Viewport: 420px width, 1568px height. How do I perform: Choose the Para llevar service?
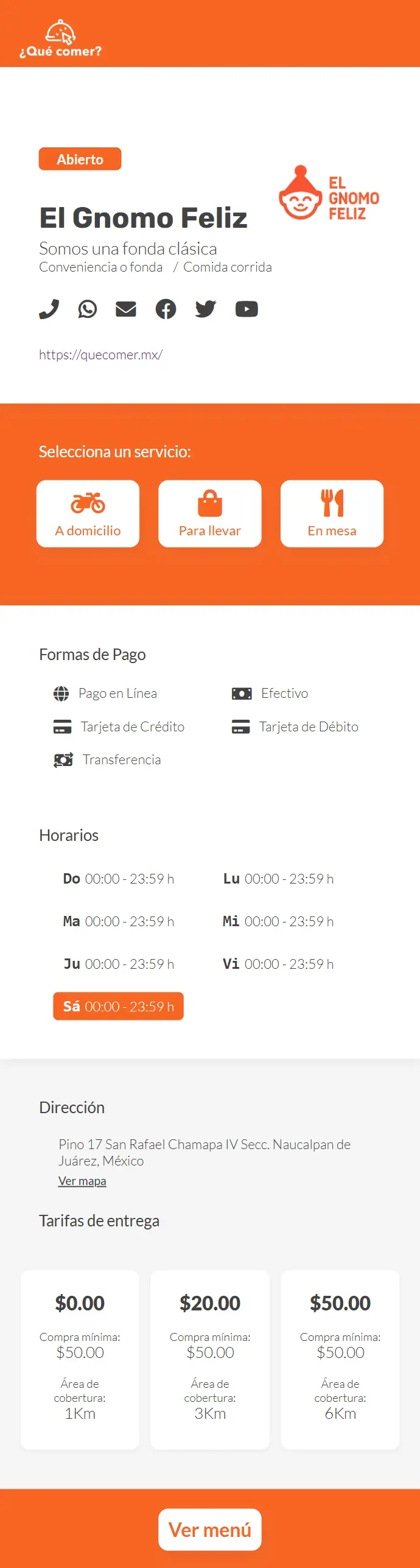pos(210,513)
